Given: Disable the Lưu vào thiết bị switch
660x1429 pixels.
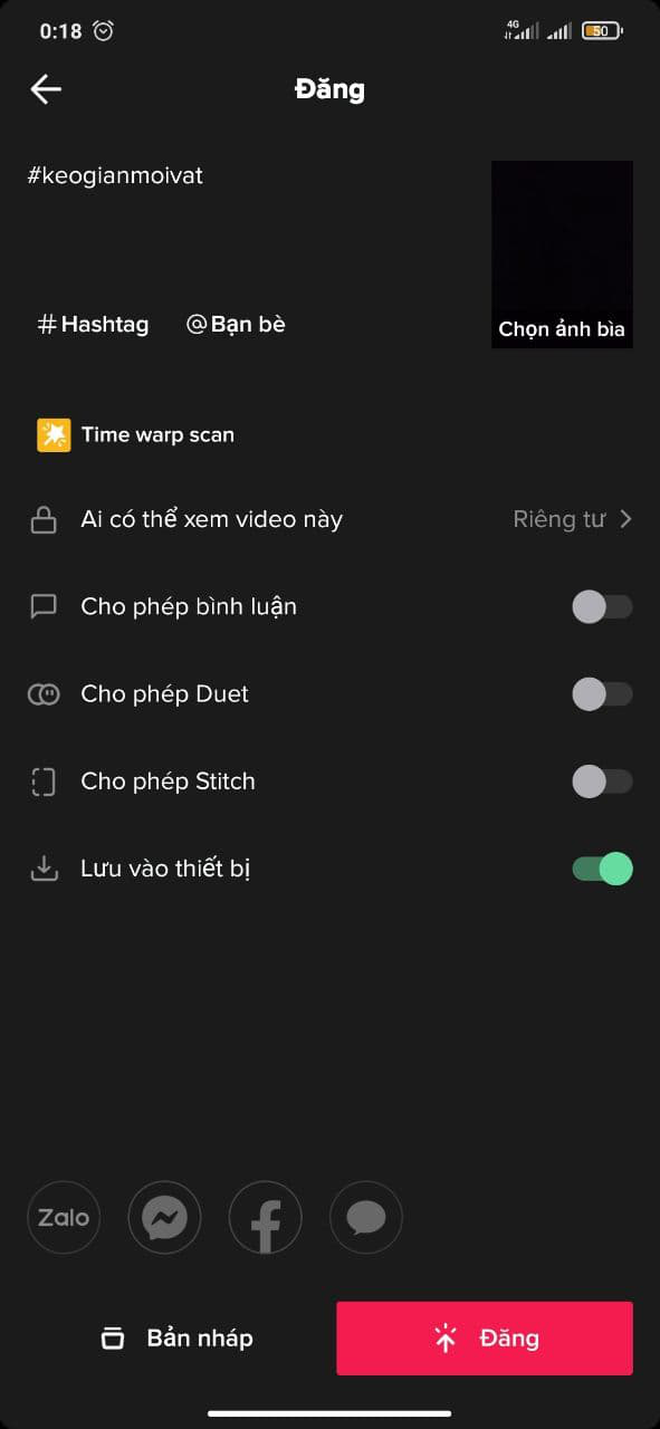Looking at the screenshot, I should [602, 868].
